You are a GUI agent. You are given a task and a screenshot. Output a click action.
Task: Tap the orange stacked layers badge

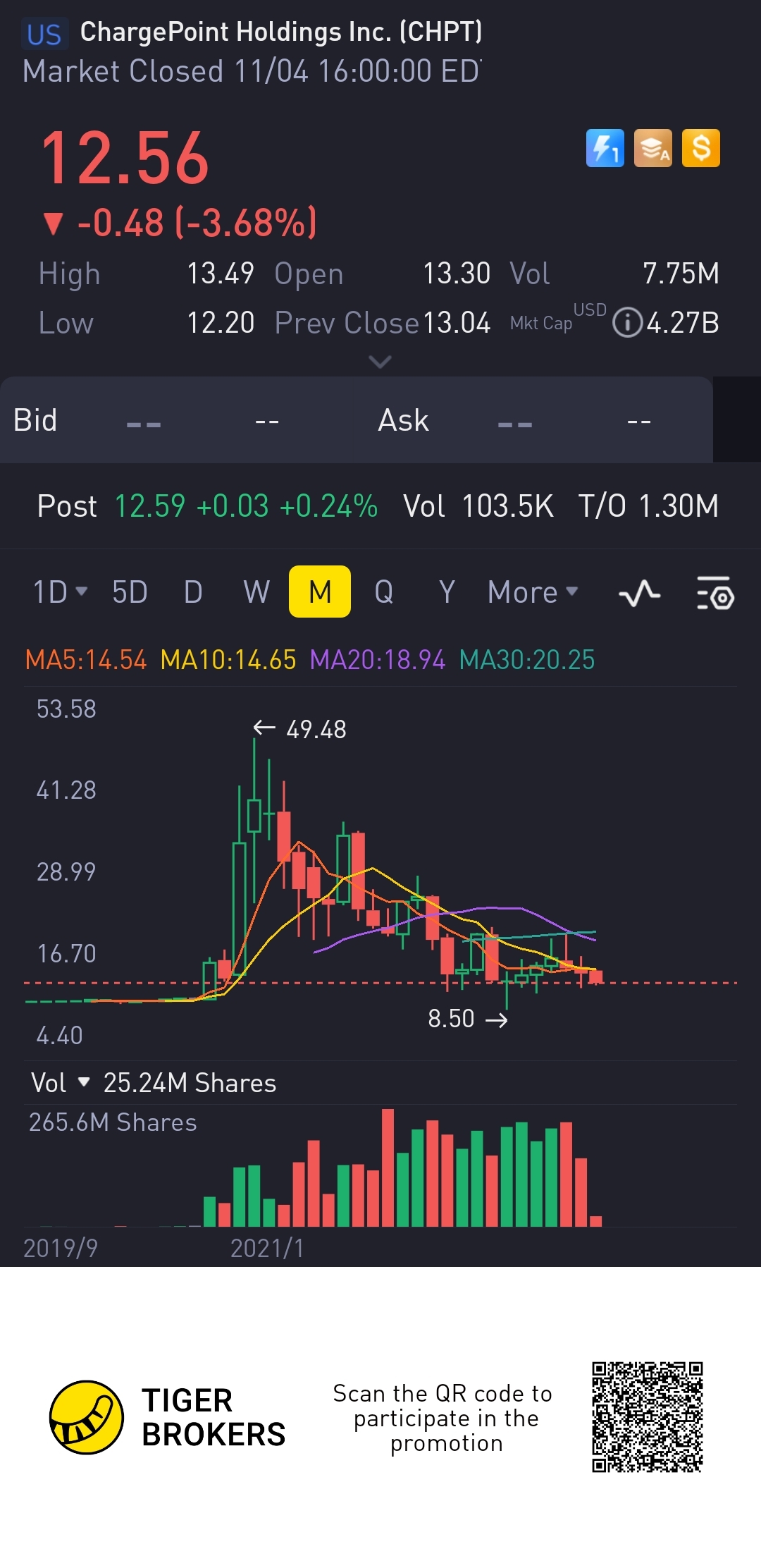pos(653,148)
